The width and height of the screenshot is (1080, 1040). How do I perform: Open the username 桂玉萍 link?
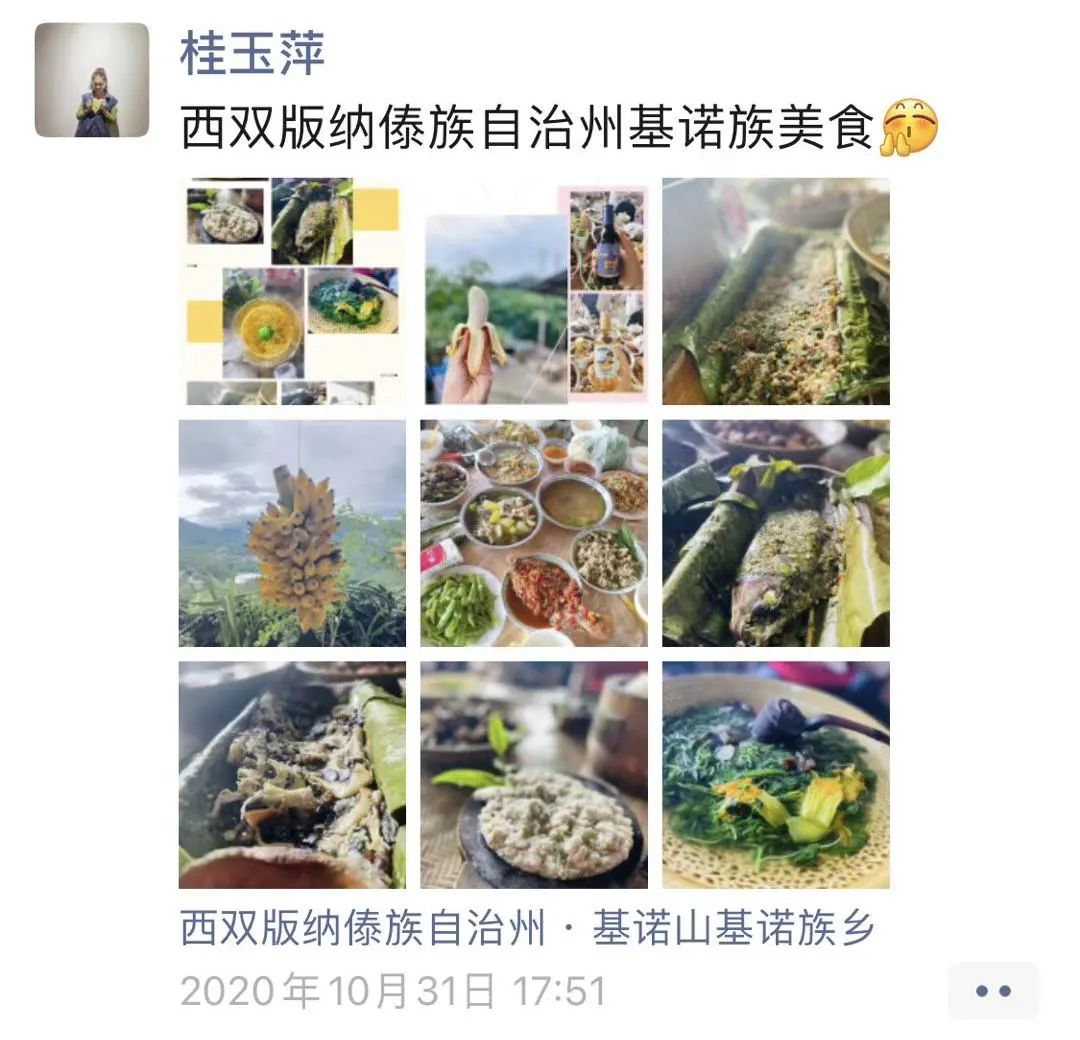point(252,53)
